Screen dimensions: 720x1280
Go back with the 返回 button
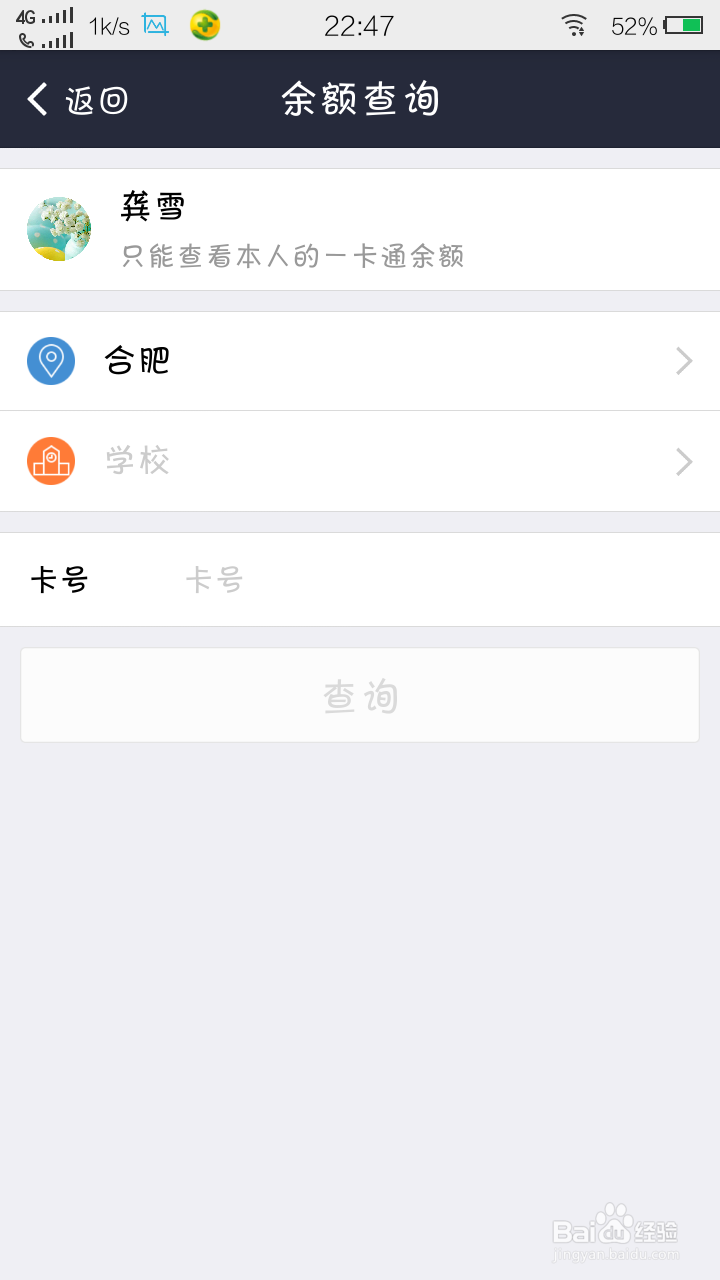click(x=78, y=100)
